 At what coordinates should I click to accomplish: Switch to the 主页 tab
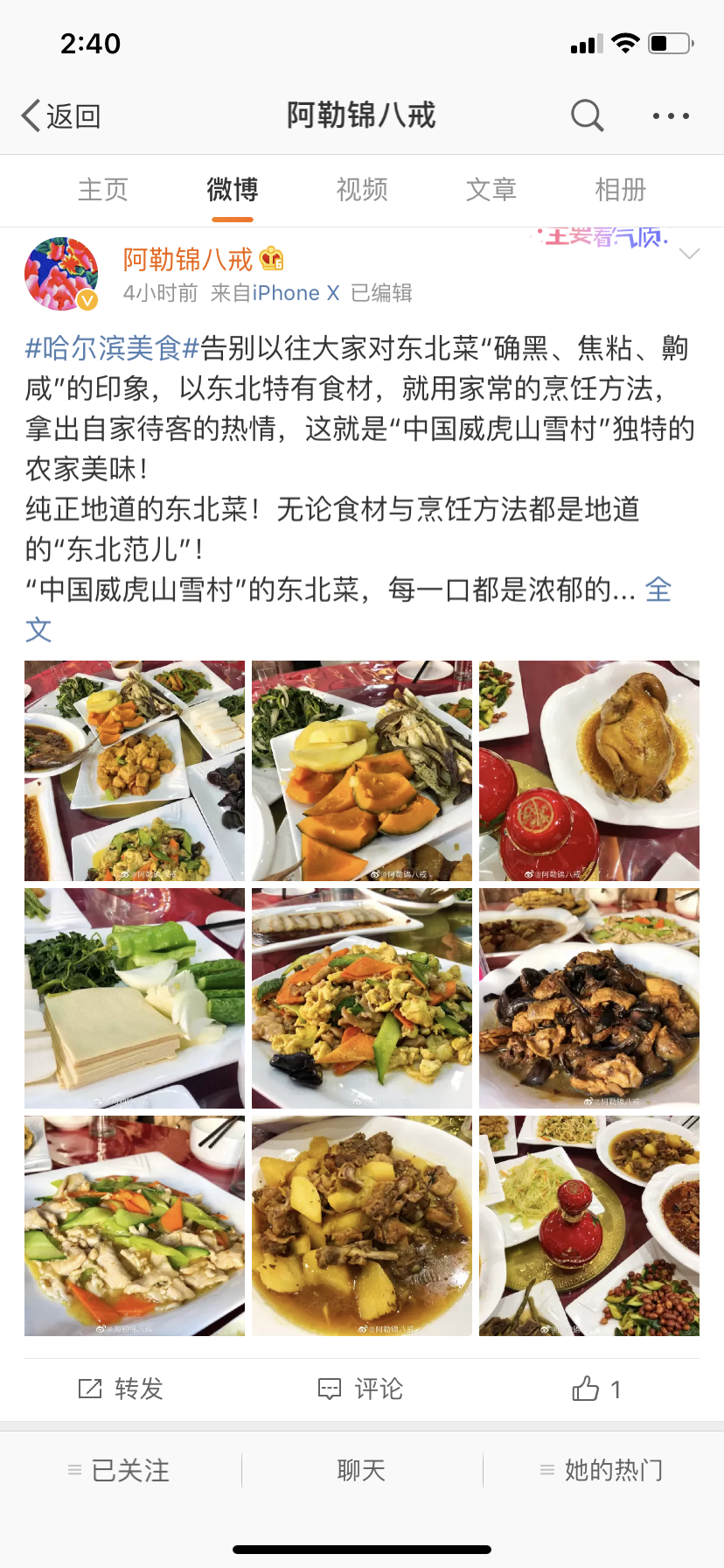tap(103, 189)
